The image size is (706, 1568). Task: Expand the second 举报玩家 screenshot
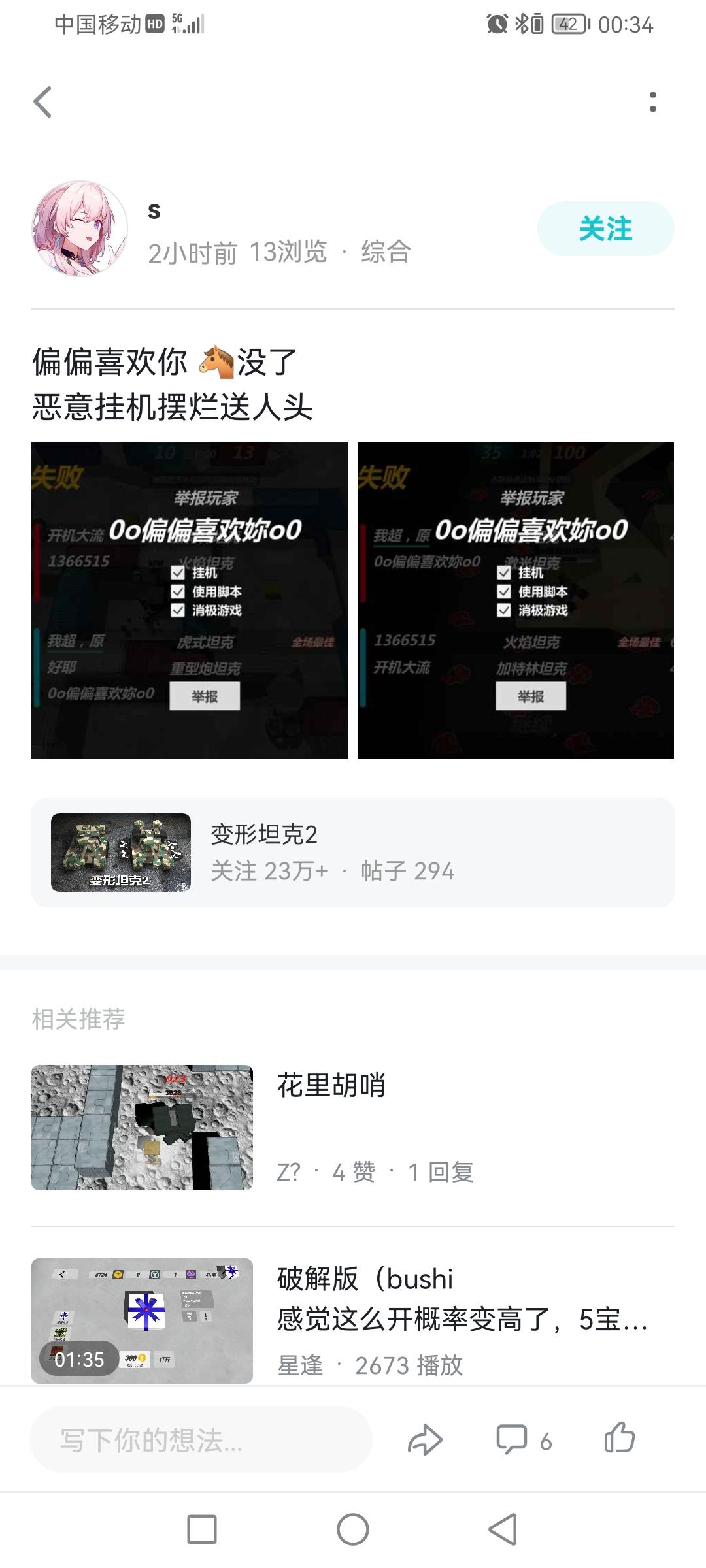515,601
